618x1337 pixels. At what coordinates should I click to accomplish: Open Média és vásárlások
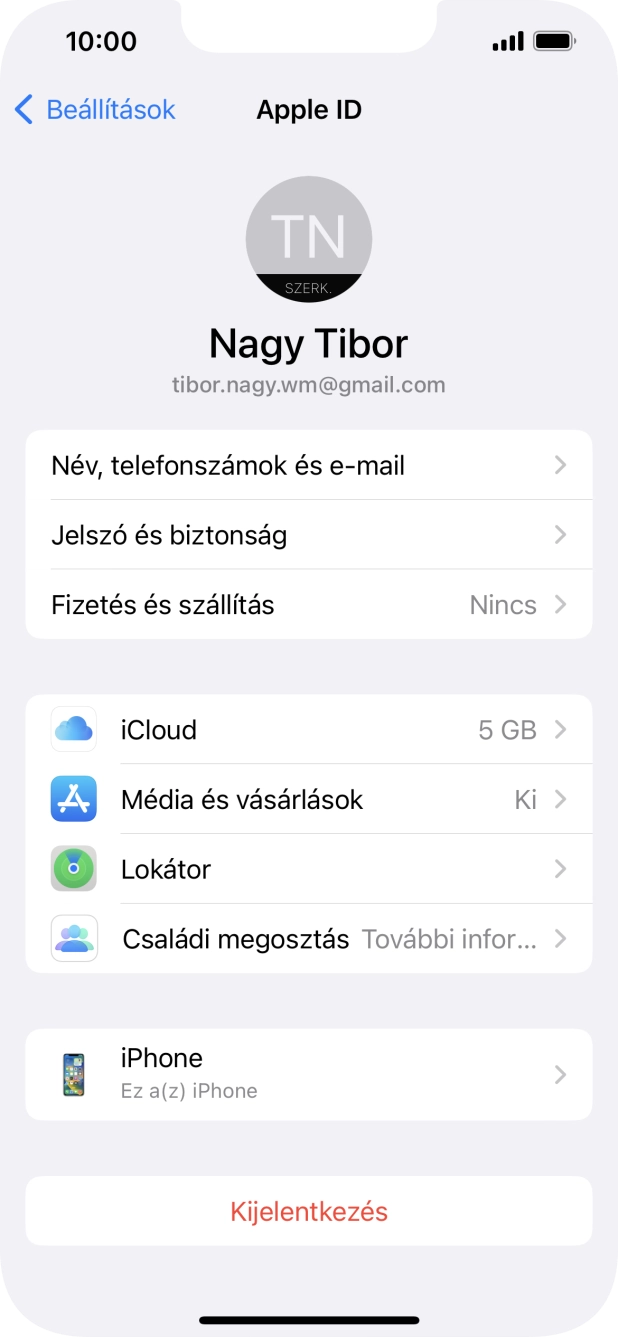(308, 800)
